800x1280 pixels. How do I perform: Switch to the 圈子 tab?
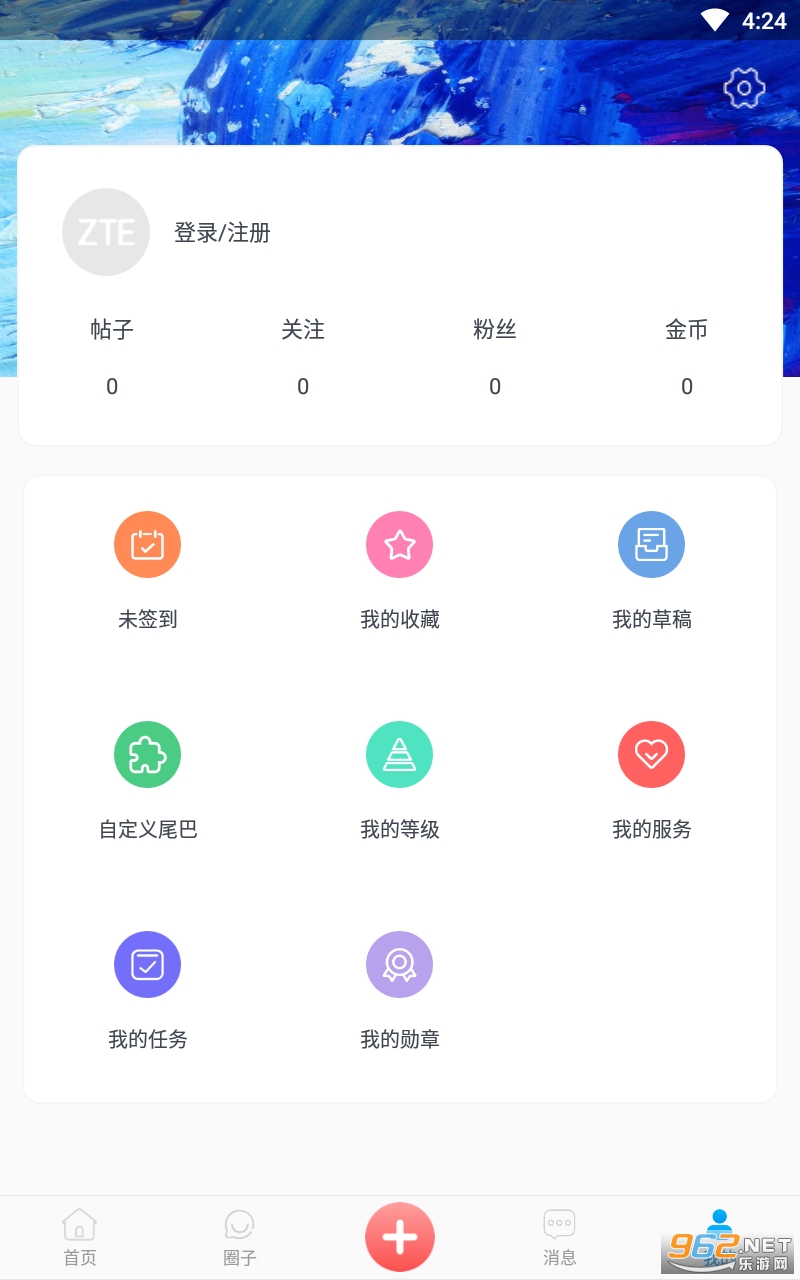pyautogui.click(x=240, y=1237)
